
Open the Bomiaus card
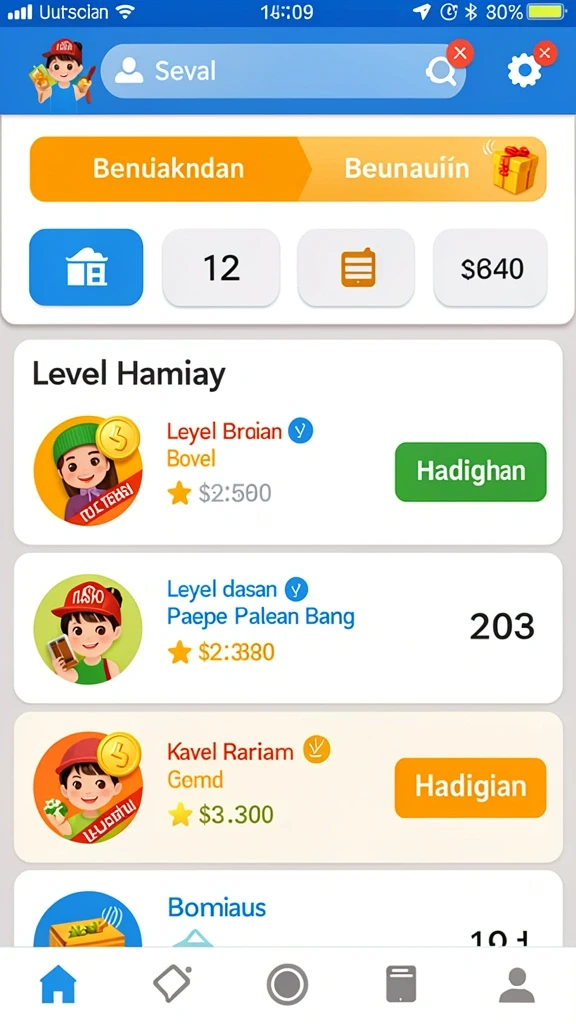[x=288, y=909]
